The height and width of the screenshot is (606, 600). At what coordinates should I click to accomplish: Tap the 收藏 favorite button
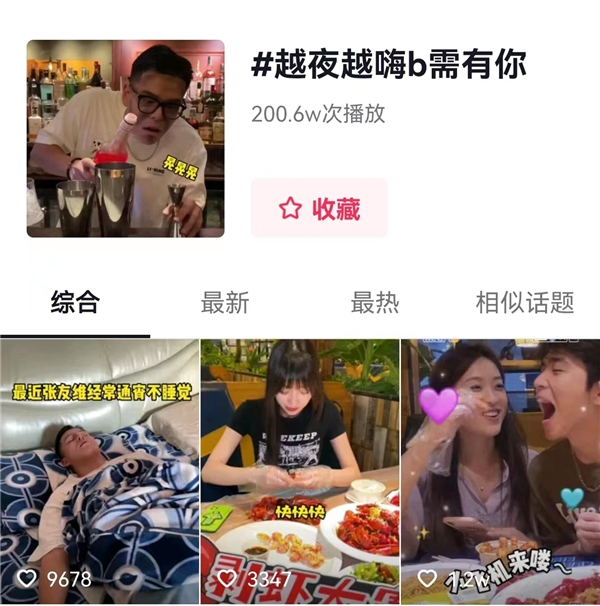319,208
